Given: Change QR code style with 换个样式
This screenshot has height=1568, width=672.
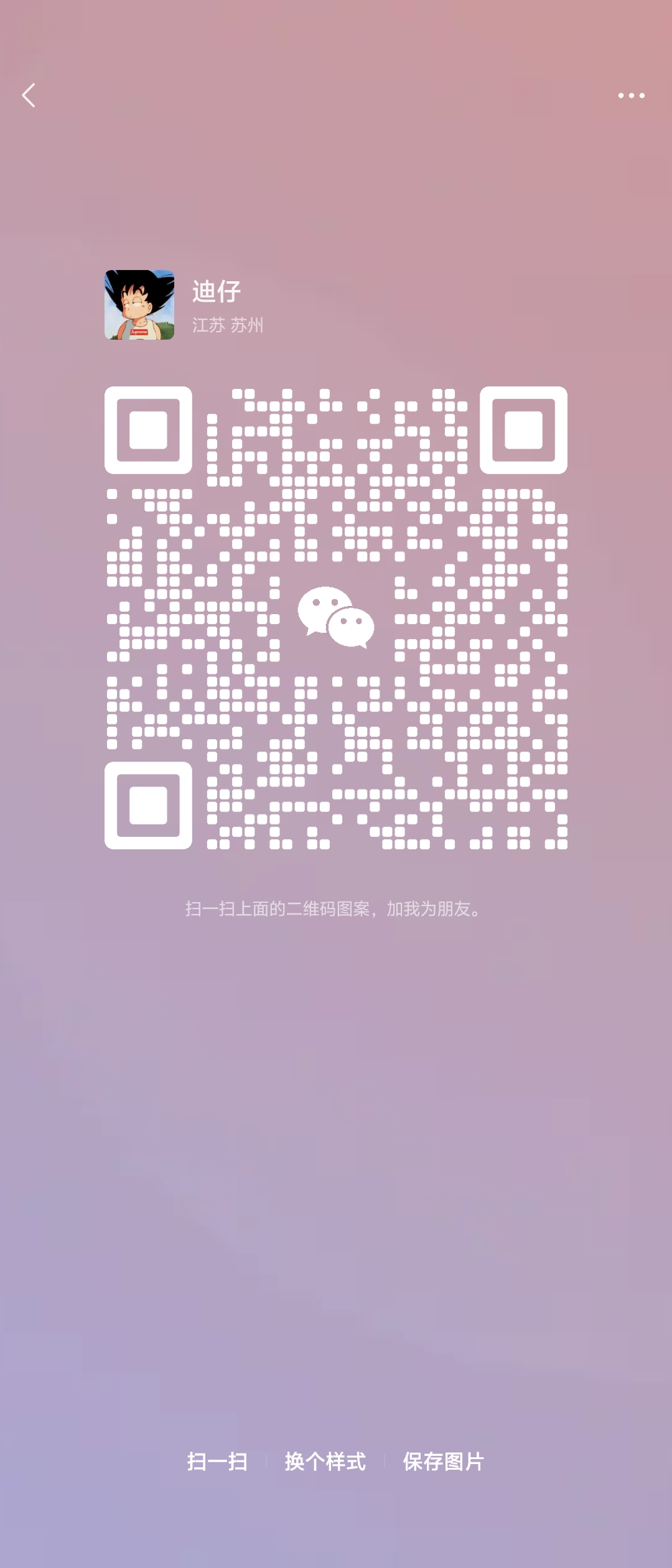Looking at the screenshot, I should coord(325,1462).
